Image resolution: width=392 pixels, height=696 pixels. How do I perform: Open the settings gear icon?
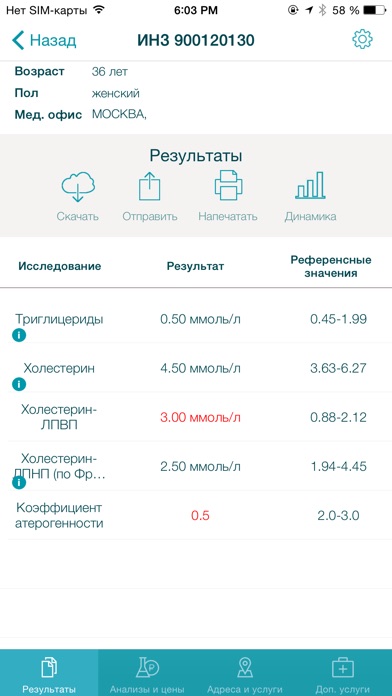click(x=362, y=40)
